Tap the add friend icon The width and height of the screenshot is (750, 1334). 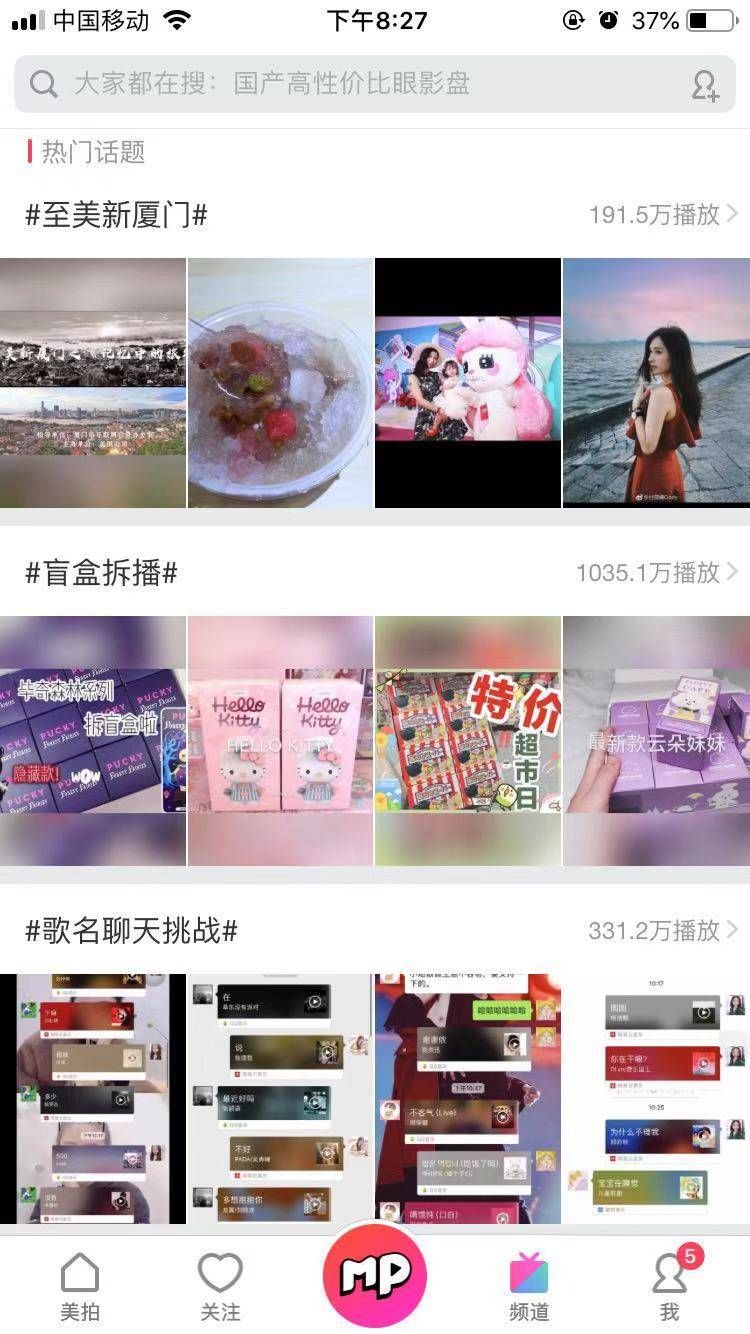coord(705,85)
